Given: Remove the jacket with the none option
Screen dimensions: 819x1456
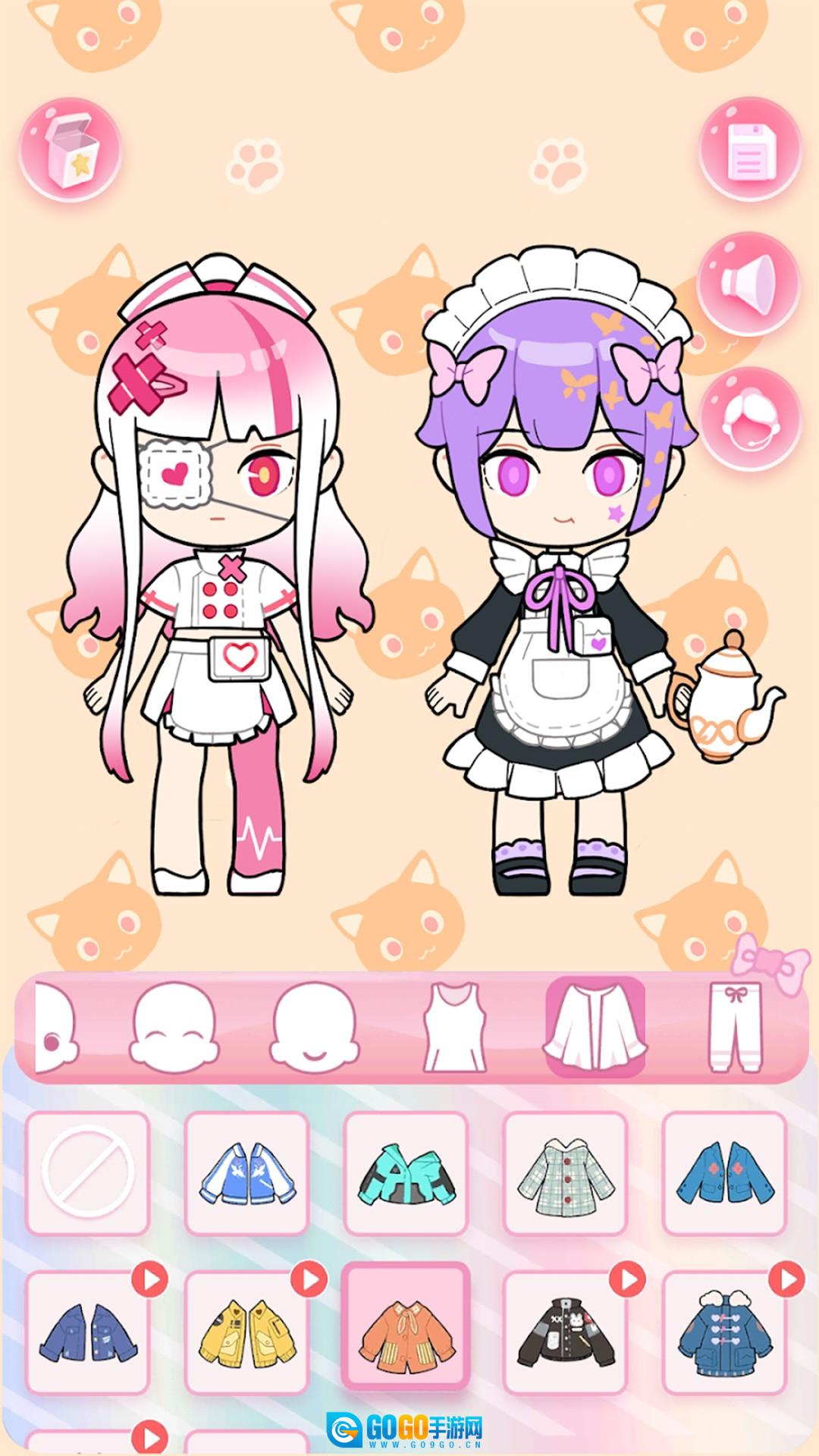Looking at the screenshot, I should (87, 1173).
